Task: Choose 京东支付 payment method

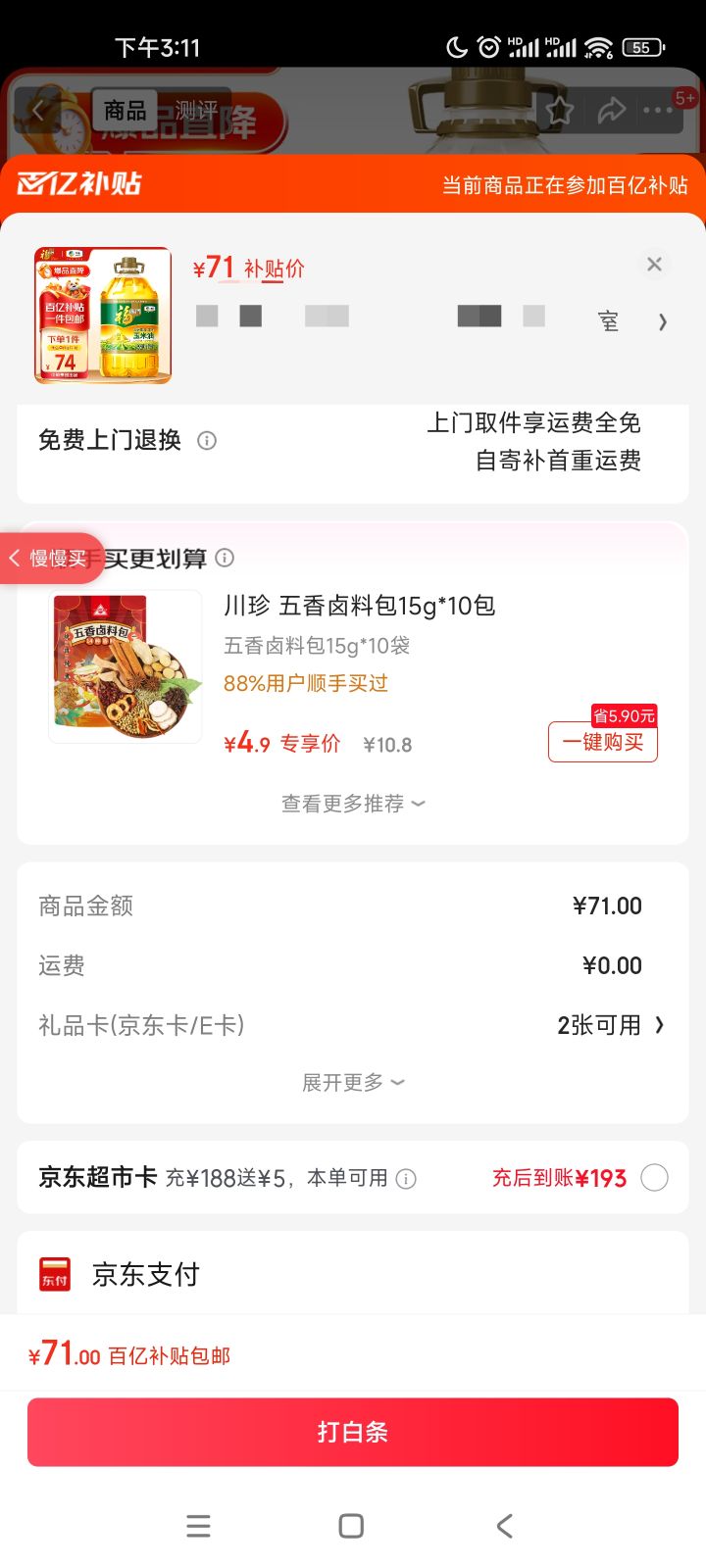Action: point(145,1274)
